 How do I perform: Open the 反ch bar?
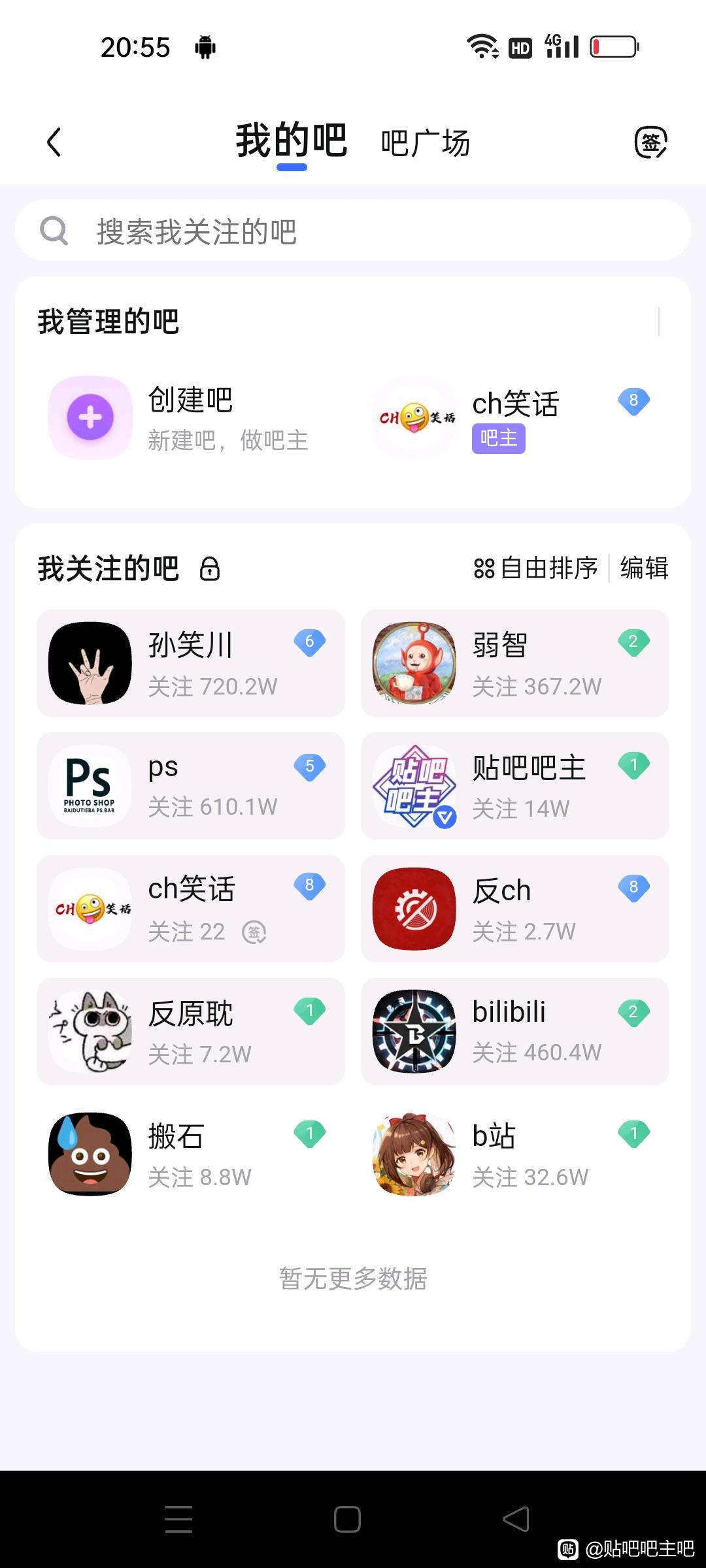point(514,909)
